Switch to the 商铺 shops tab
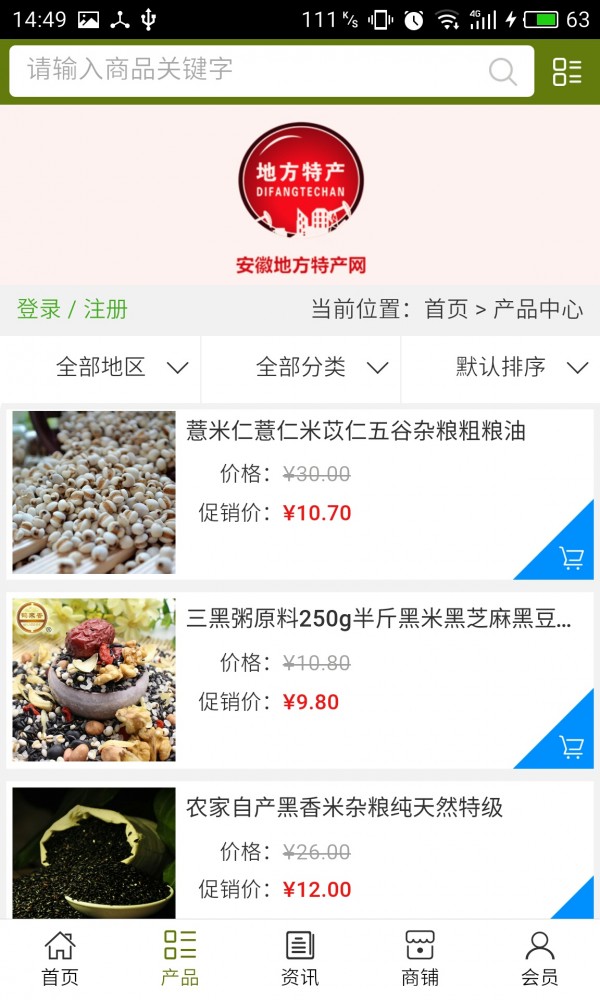The width and height of the screenshot is (600, 1000). click(x=420, y=957)
